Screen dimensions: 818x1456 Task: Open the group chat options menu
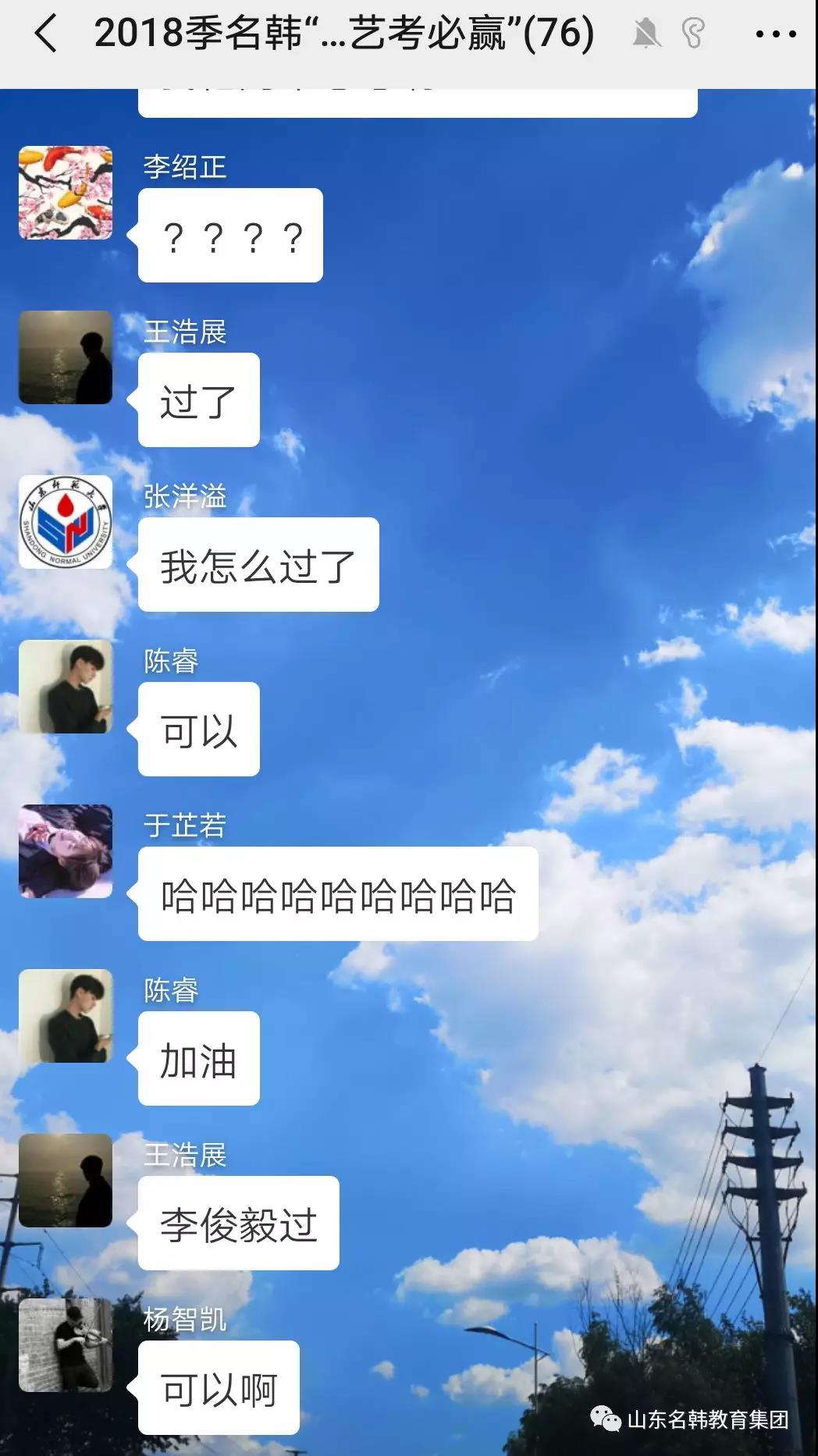point(775,34)
